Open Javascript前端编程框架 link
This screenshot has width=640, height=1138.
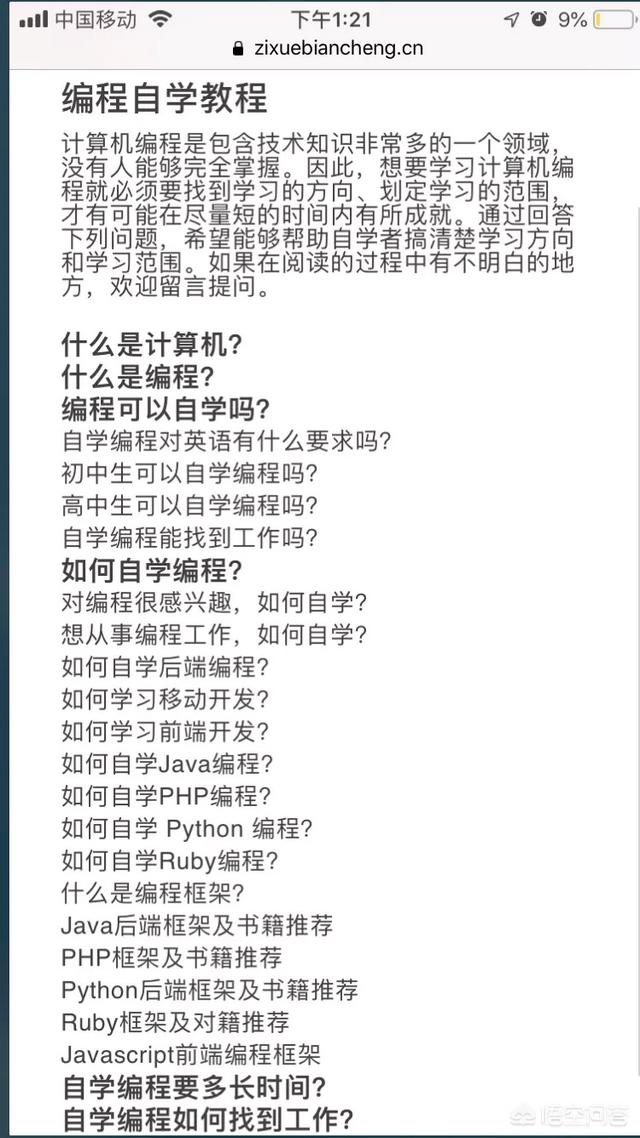tap(192, 1055)
